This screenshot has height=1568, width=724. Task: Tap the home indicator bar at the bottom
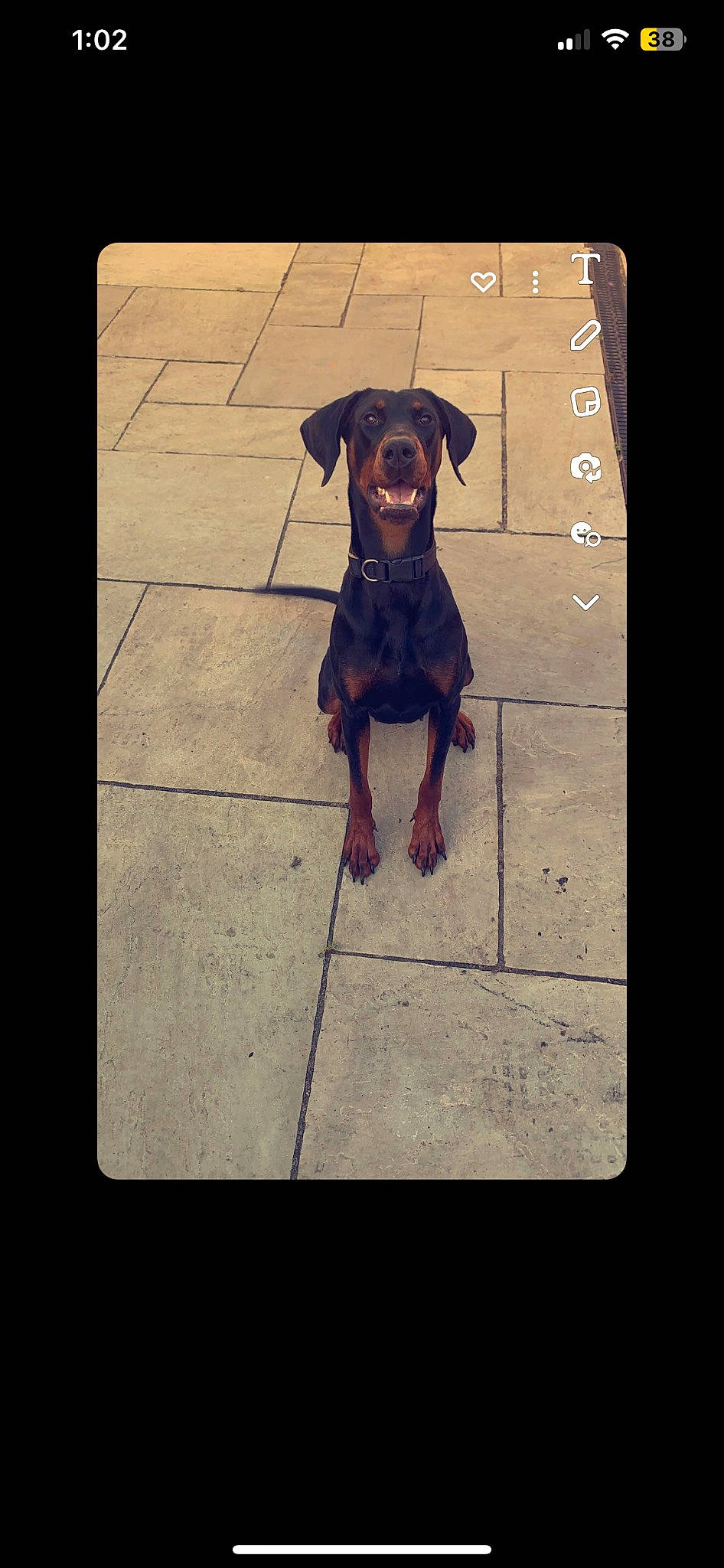coord(361,1547)
